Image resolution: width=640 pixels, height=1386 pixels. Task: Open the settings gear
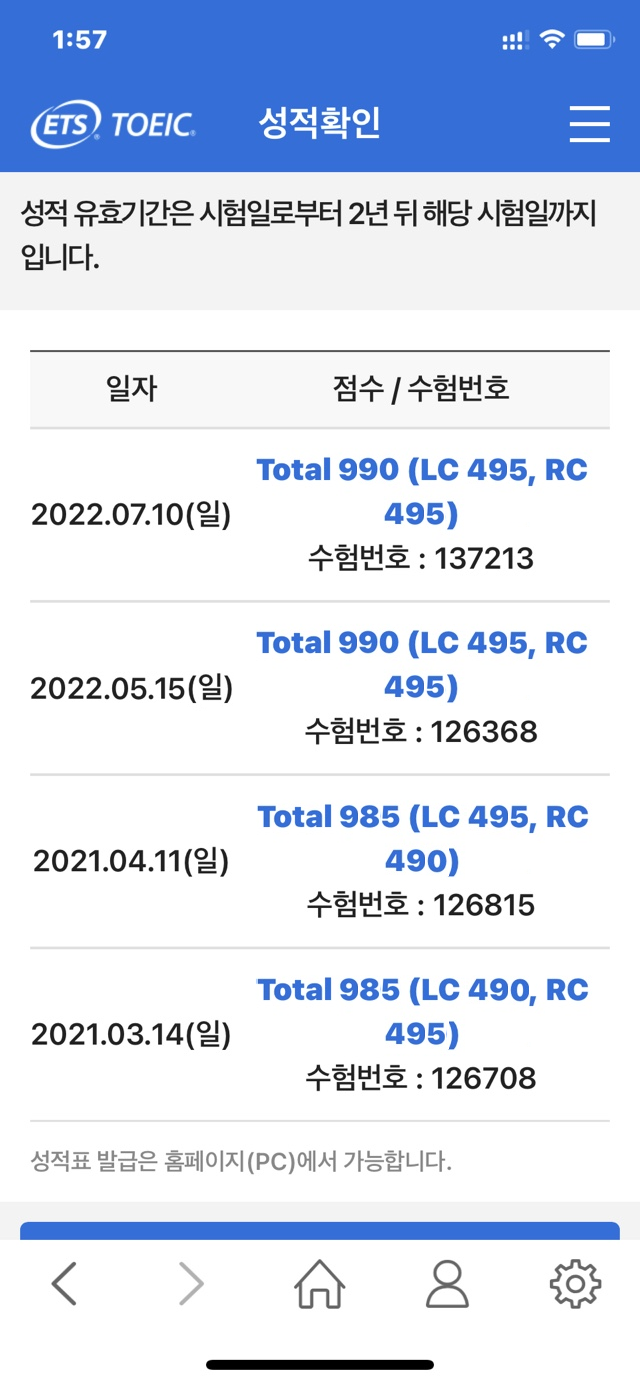575,1283
